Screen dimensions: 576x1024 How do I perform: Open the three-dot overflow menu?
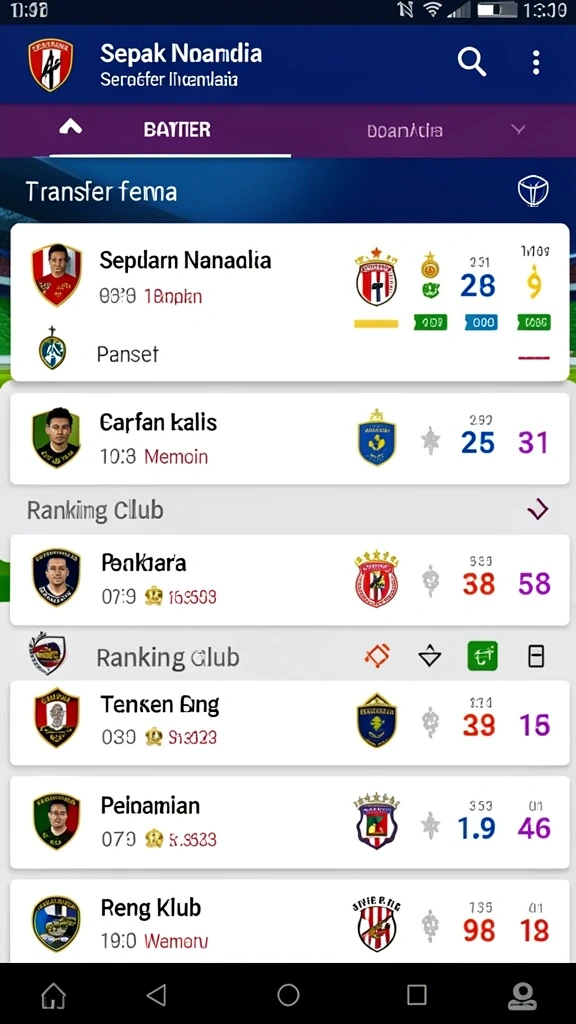tap(536, 63)
